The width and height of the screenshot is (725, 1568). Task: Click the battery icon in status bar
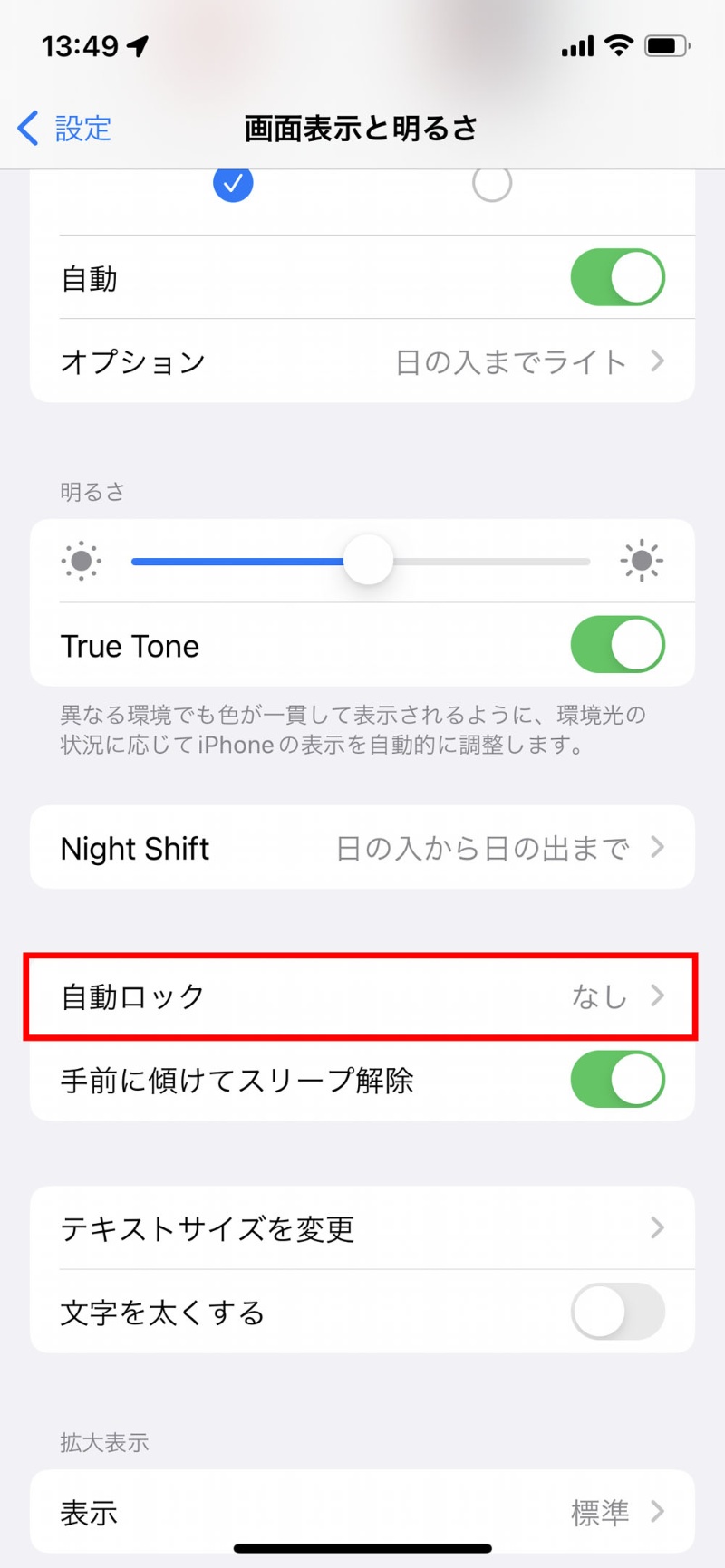668,46
